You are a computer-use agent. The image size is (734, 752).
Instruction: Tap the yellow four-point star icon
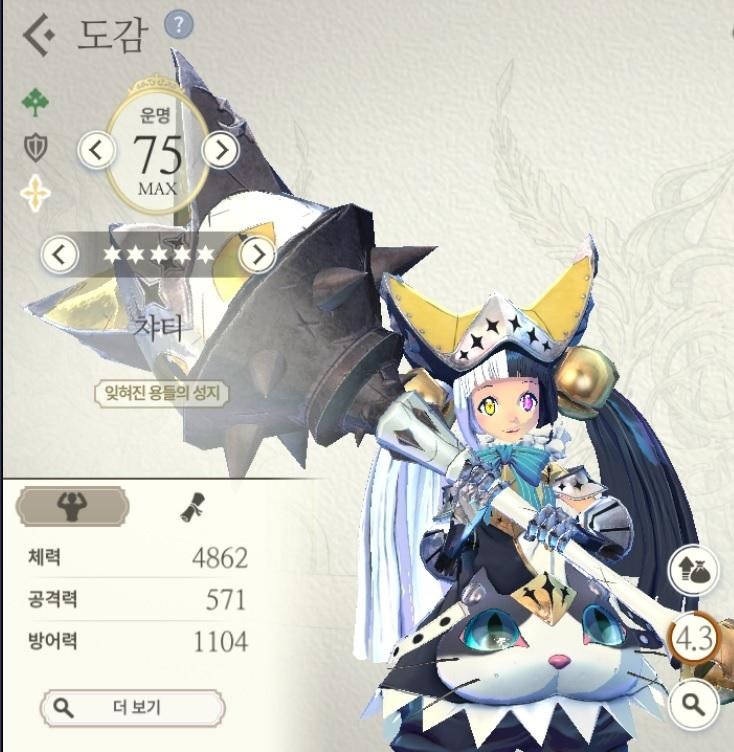[36, 194]
